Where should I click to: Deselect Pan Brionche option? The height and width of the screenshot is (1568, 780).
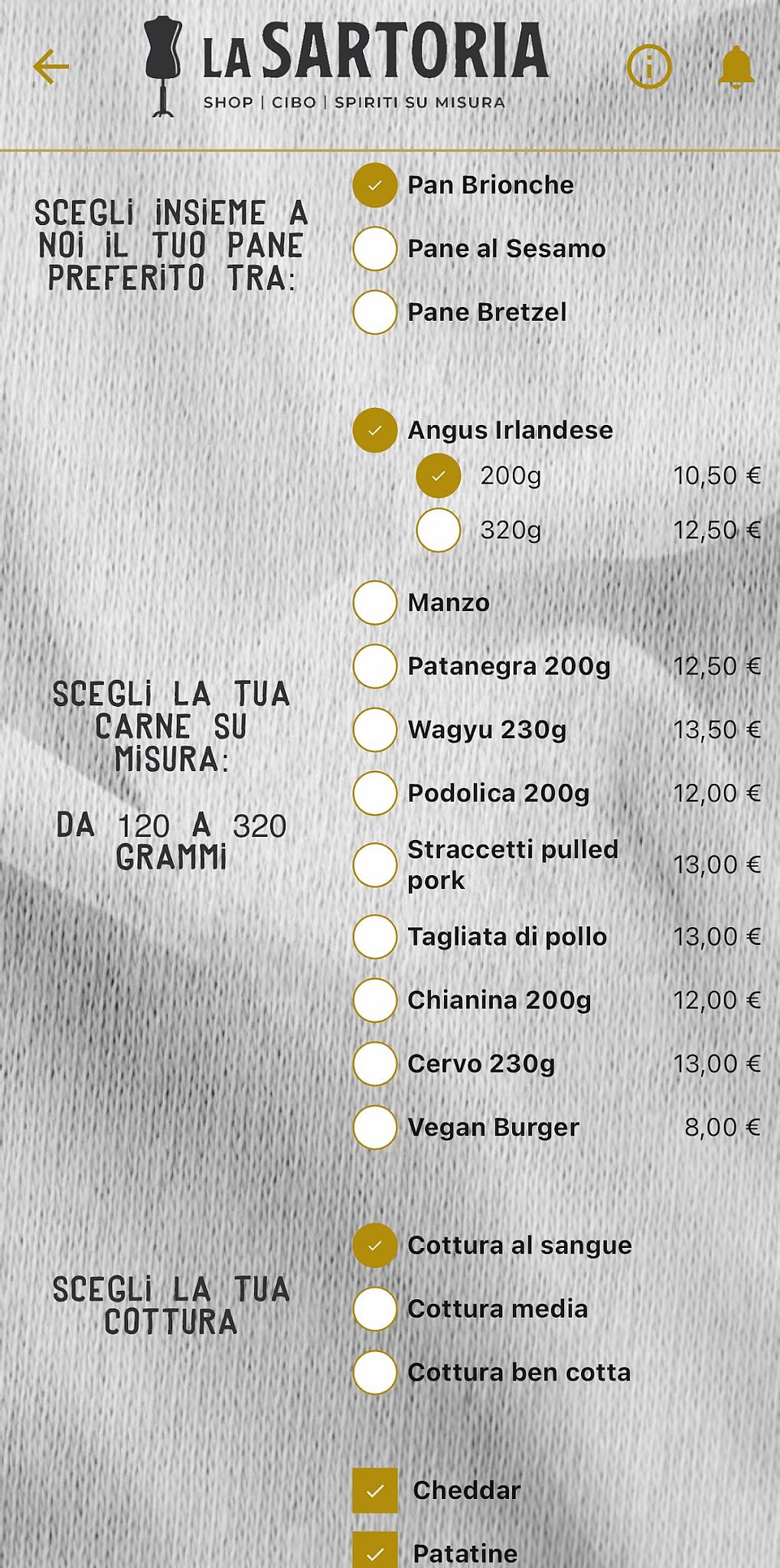[374, 185]
